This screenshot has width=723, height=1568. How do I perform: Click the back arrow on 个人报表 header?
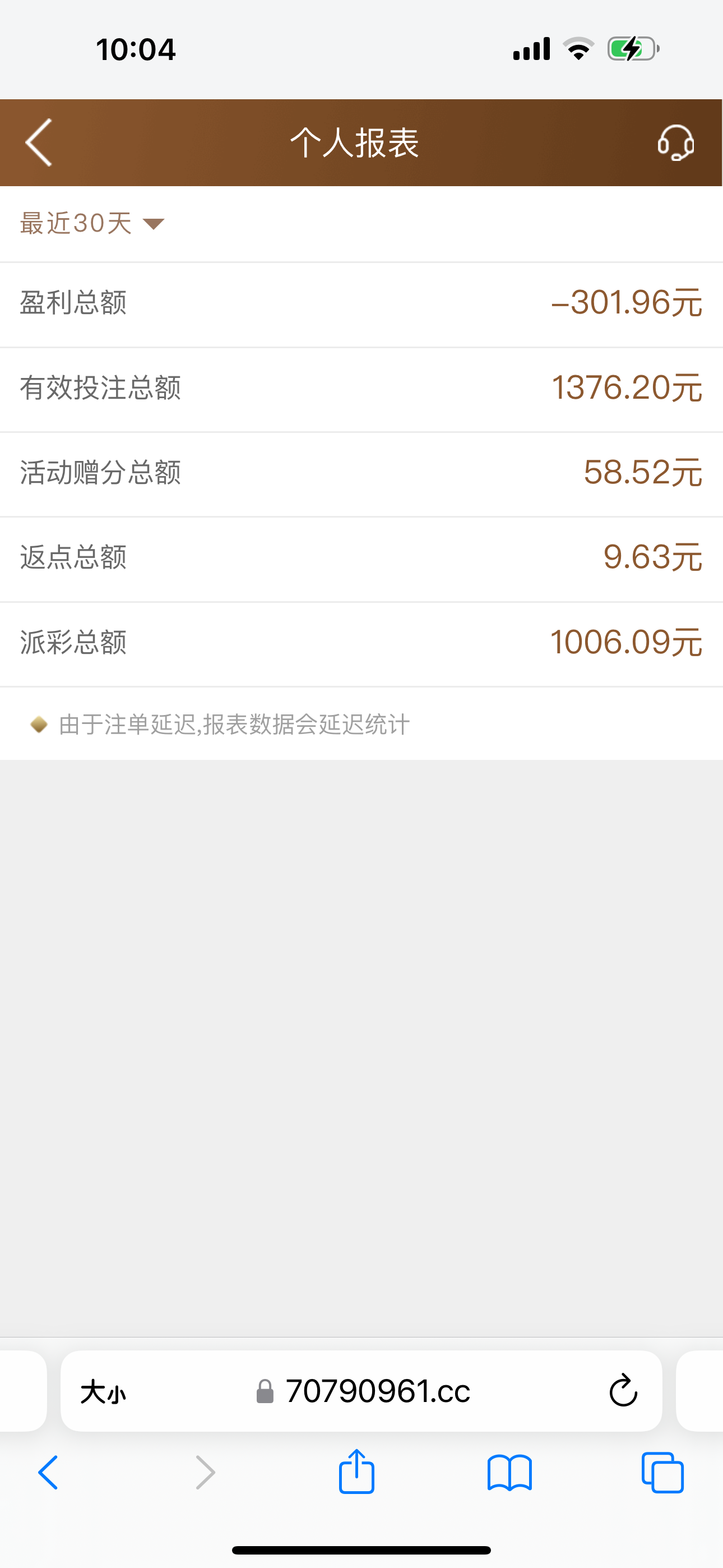pyautogui.click(x=38, y=143)
